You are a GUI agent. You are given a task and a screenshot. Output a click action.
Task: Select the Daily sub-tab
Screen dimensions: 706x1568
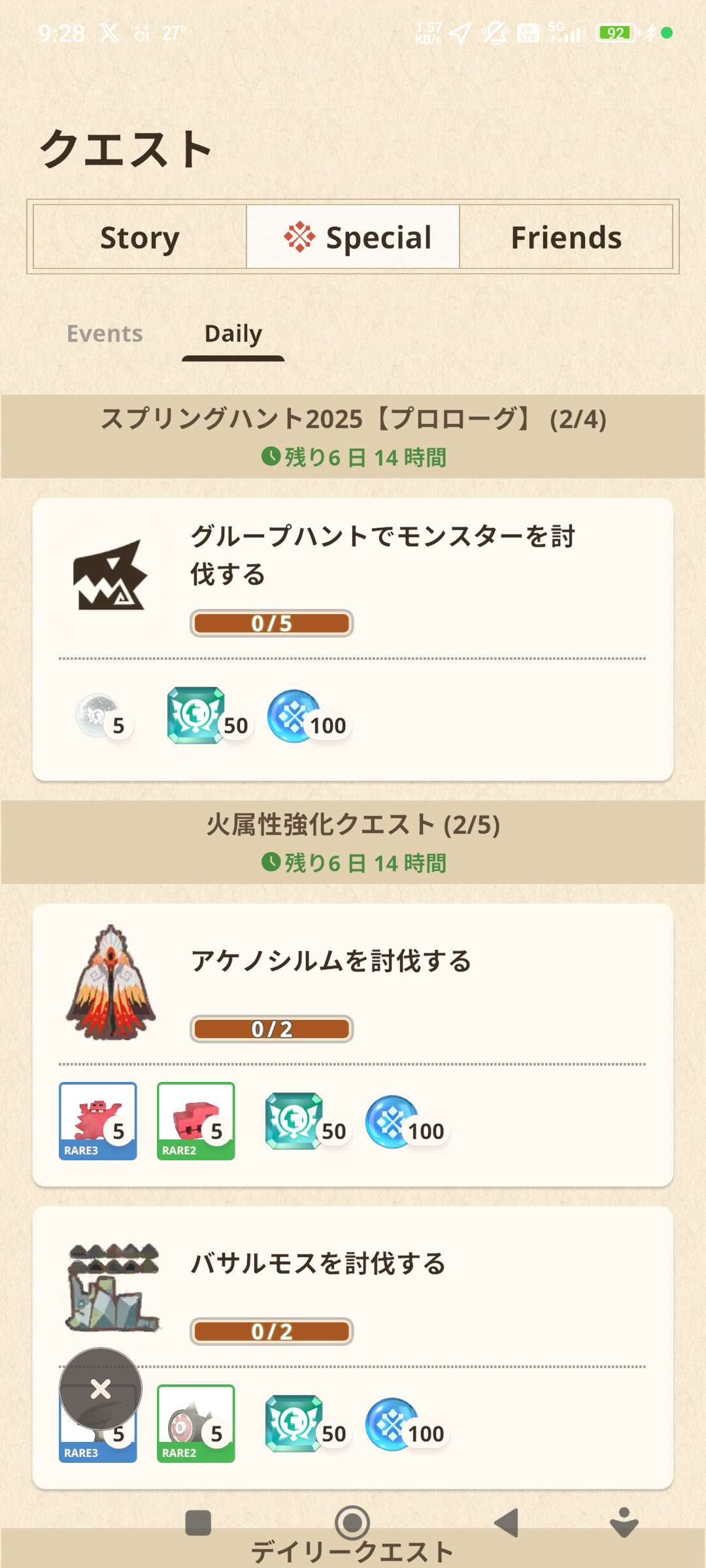tap(233, 334)
